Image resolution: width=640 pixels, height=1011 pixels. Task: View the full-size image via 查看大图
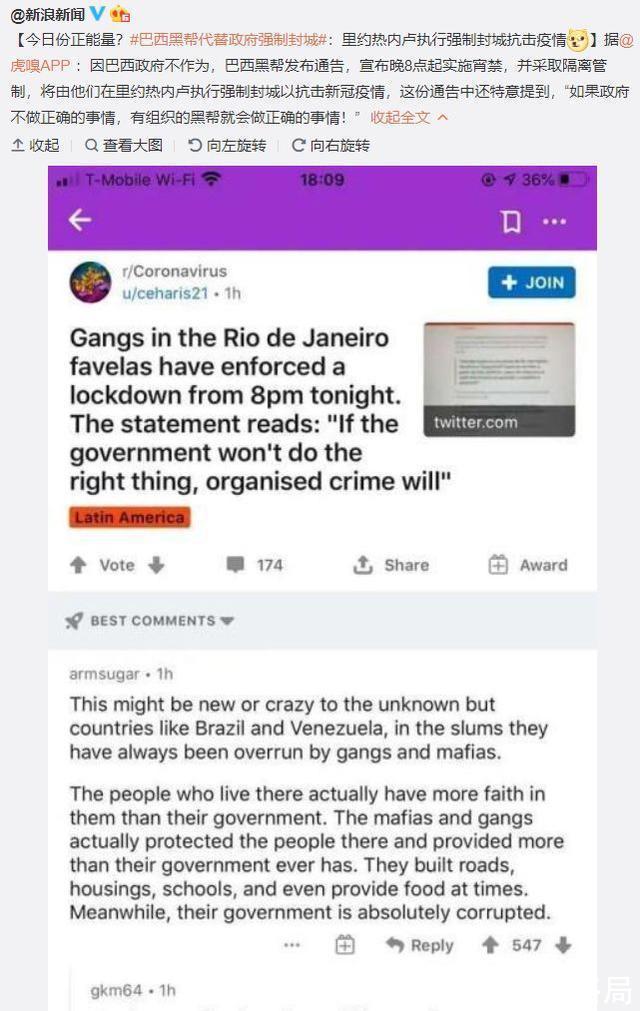(x=124, y=145)
